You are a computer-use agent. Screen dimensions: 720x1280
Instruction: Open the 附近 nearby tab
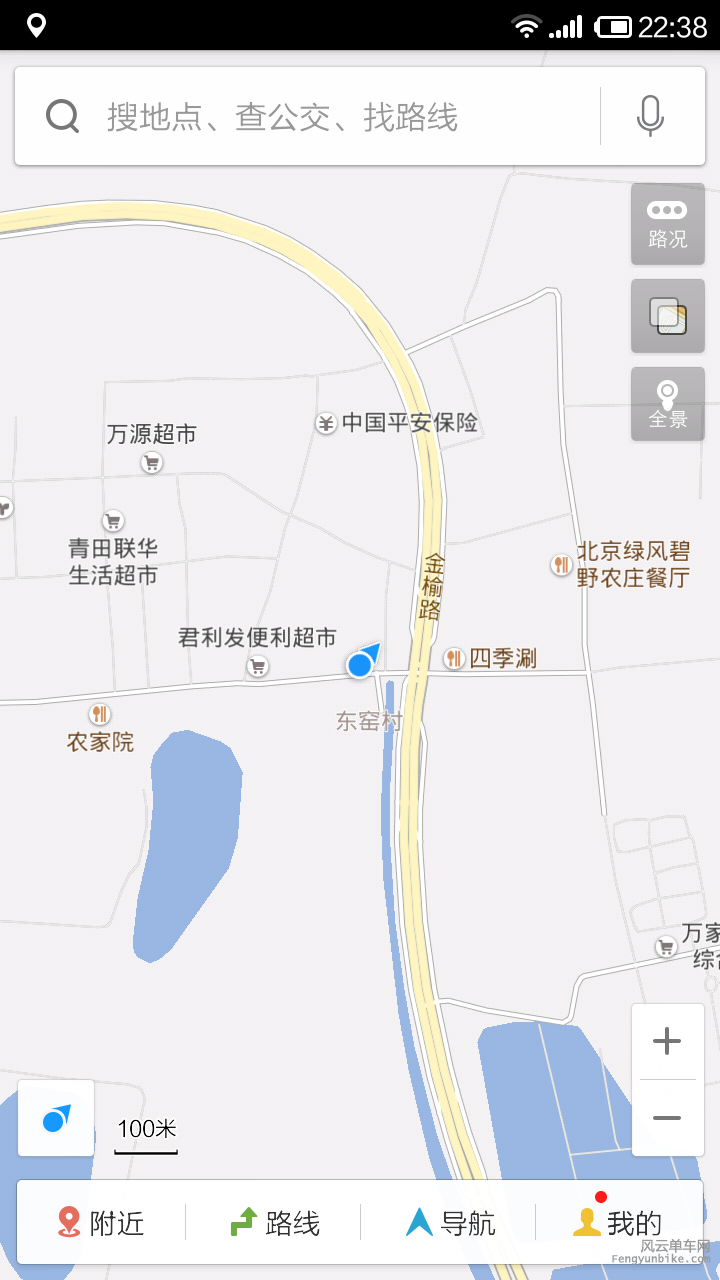click(x=100, y=1222)
